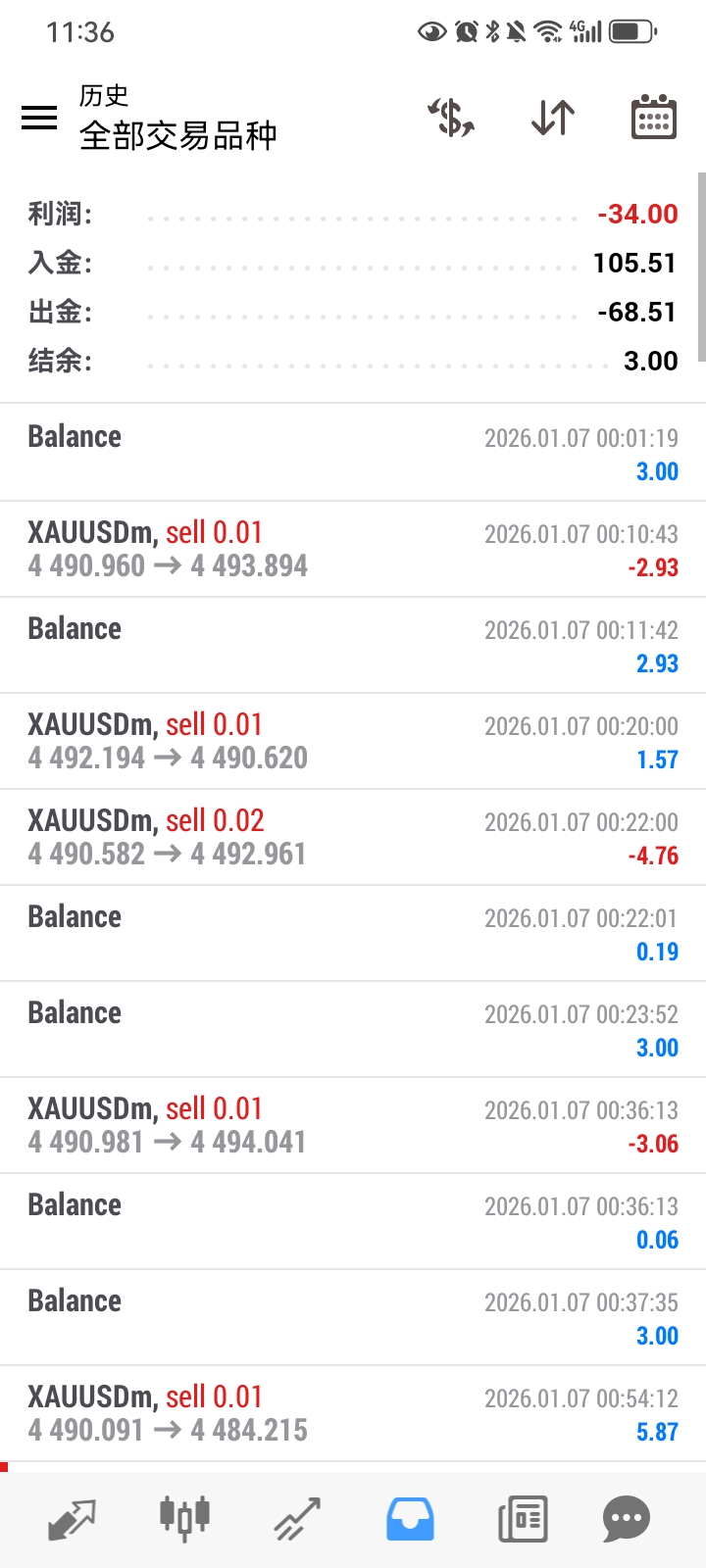Open the messages chat tab
This screenshot has height=1568, width=706.
(x=627, y=1519)
